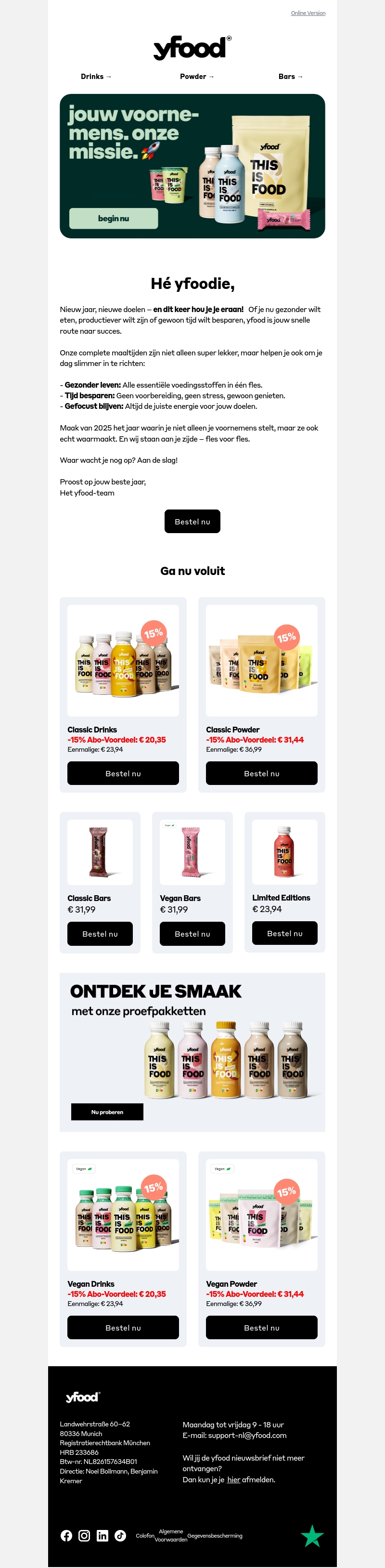The width and height of the screenshot is (385, 1568).
Task: Tap 'Nu proberen' for proefpakketten
Action: (107, 1111)
